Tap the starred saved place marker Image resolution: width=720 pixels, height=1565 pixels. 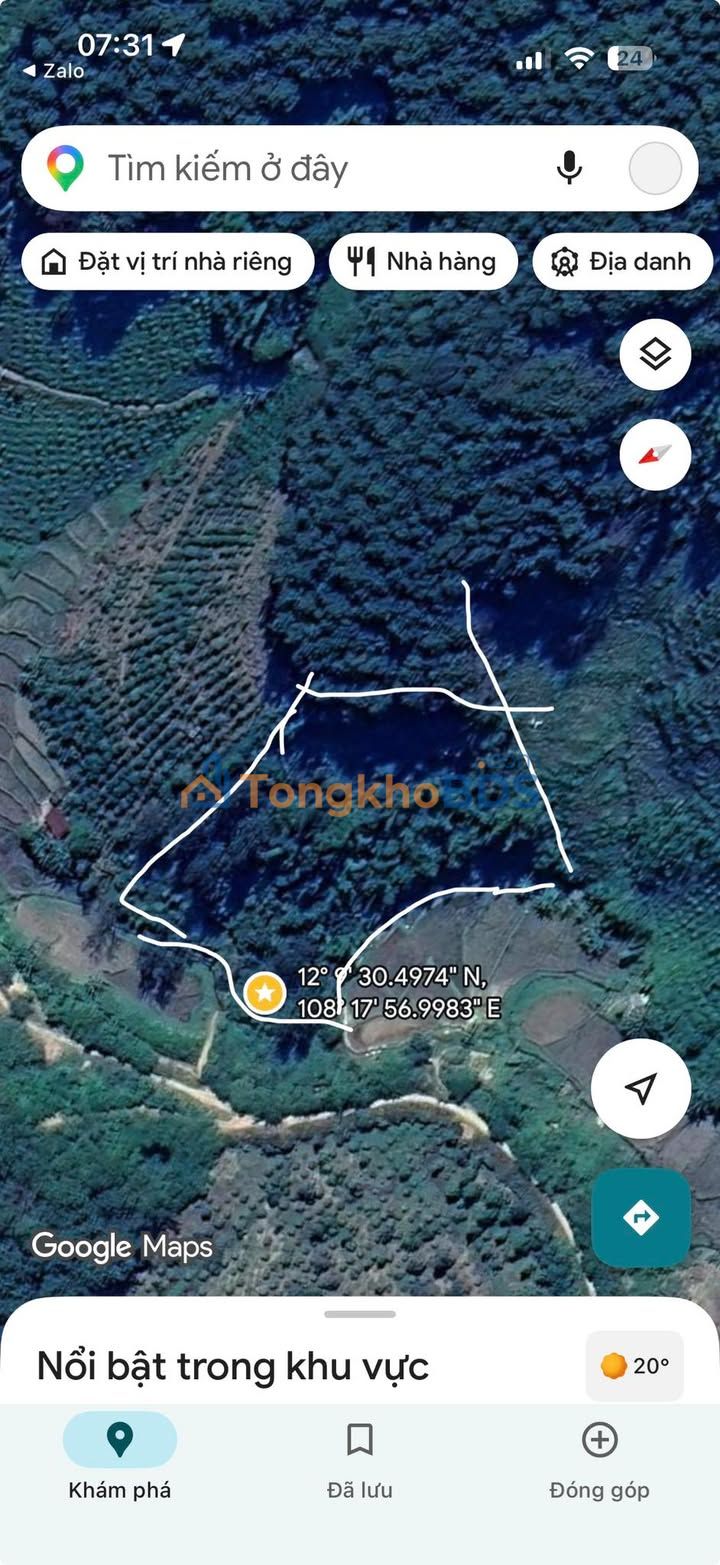(265, 993)
